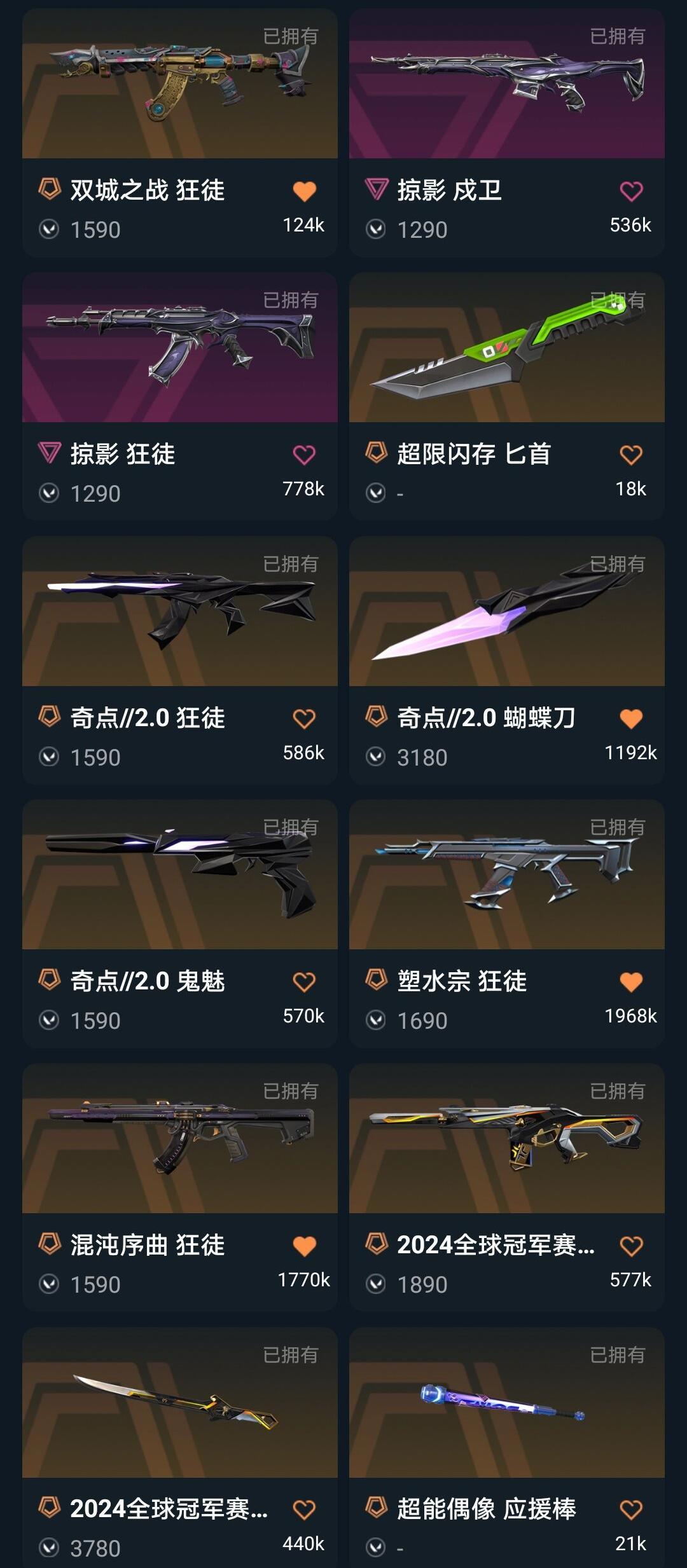Screen dimensions: 687x1568
Task: Open the 混沌序曲 狂徒 skin card
Action: 179,1145
